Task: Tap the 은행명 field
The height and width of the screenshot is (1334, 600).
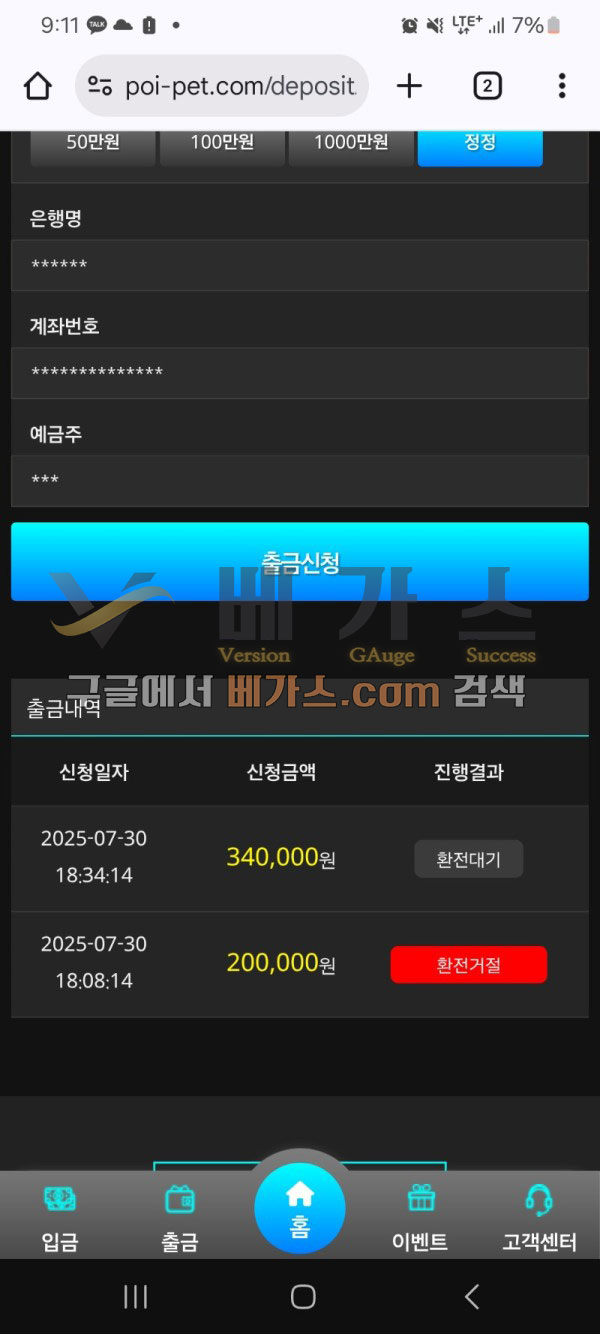Action: pos(300,265)
